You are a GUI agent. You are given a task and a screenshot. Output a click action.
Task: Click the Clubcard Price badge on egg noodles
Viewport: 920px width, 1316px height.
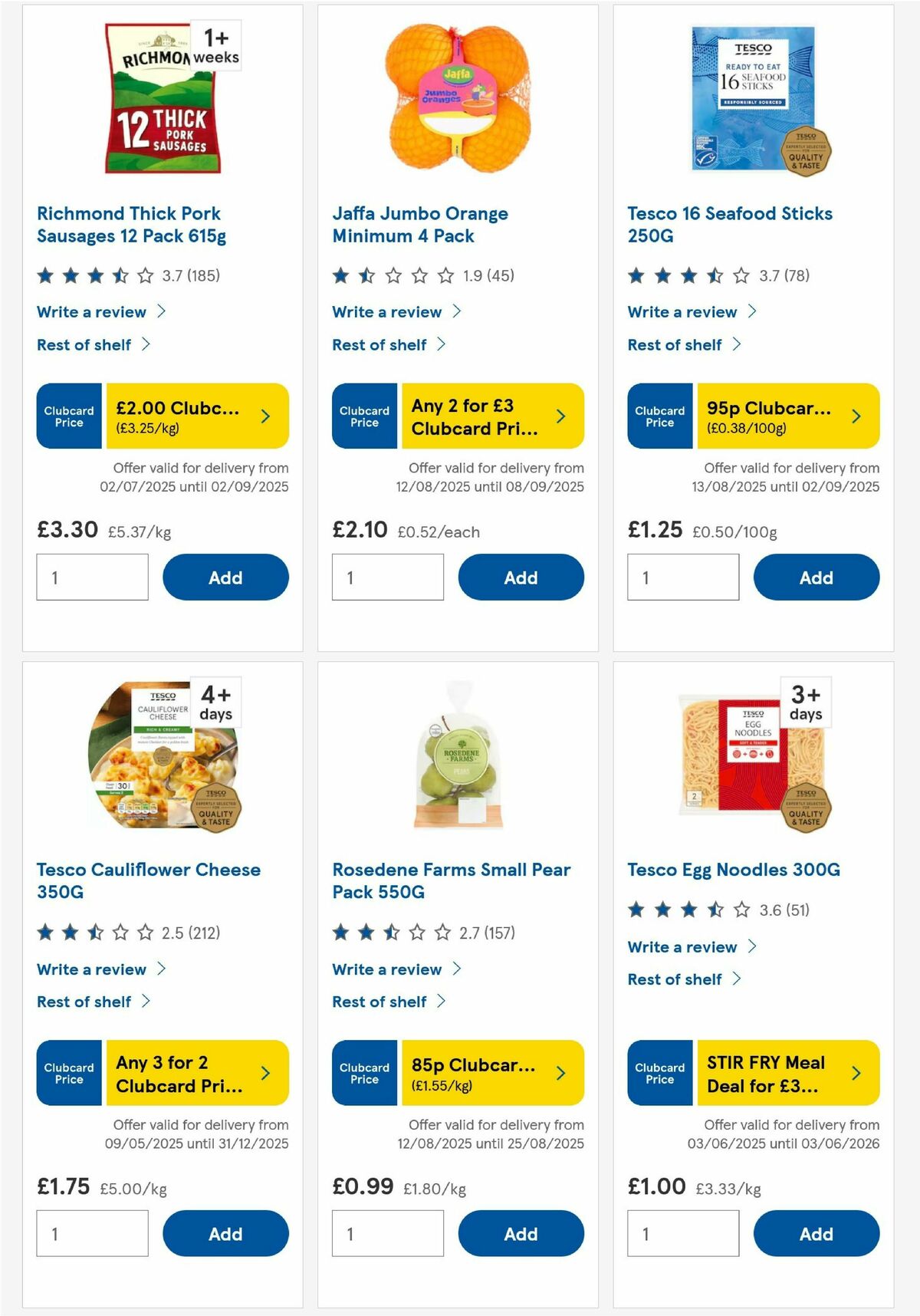pos(659,1074)
